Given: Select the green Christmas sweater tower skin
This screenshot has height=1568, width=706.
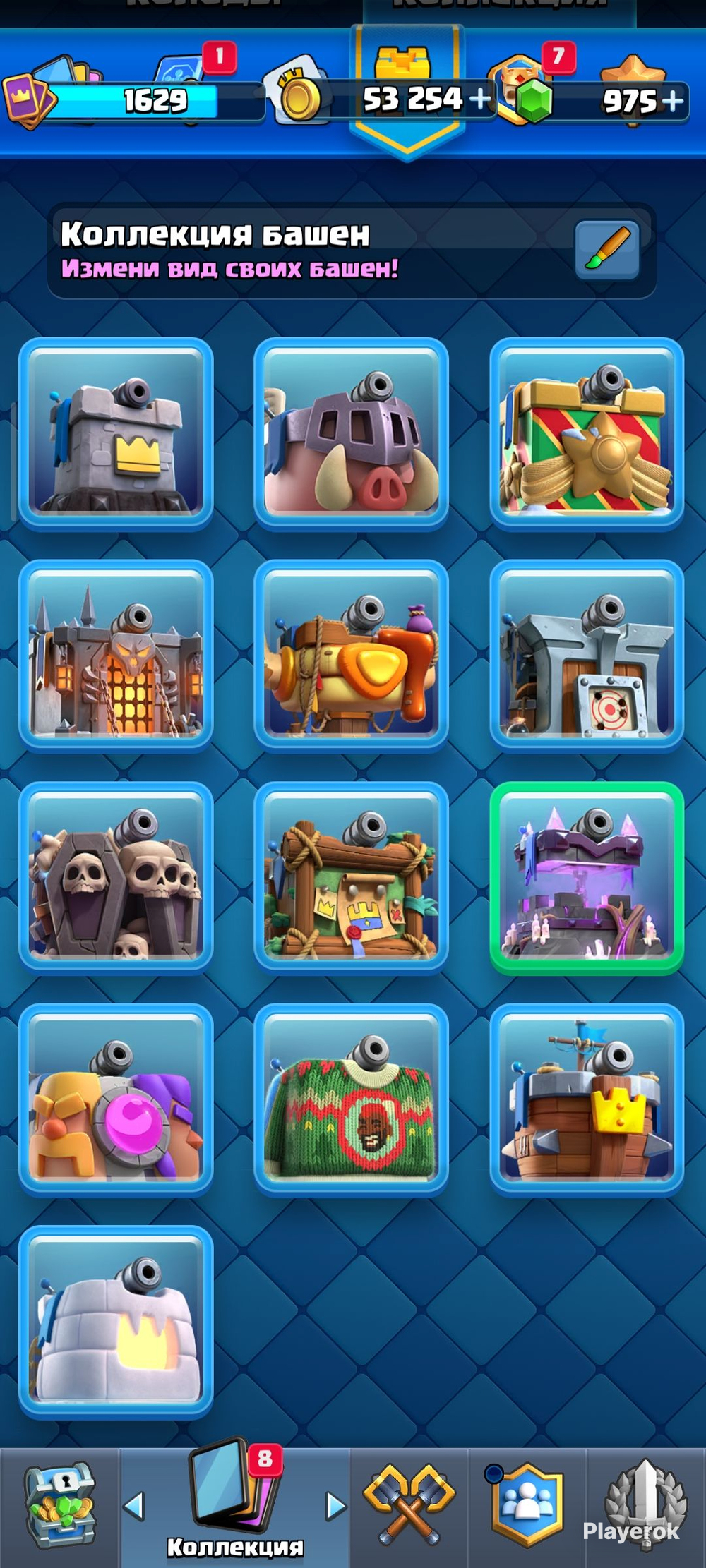Looking at the screenshot, I should coord(351,1099).
